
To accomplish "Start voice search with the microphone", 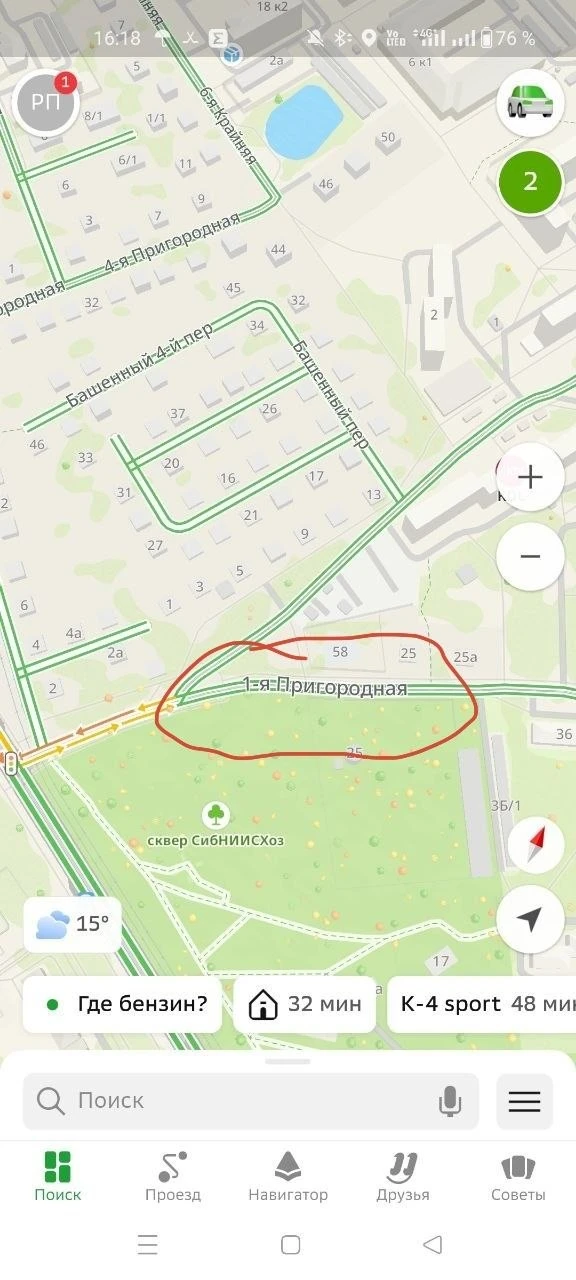I will pyautogui.click(x=450, y=1102).
